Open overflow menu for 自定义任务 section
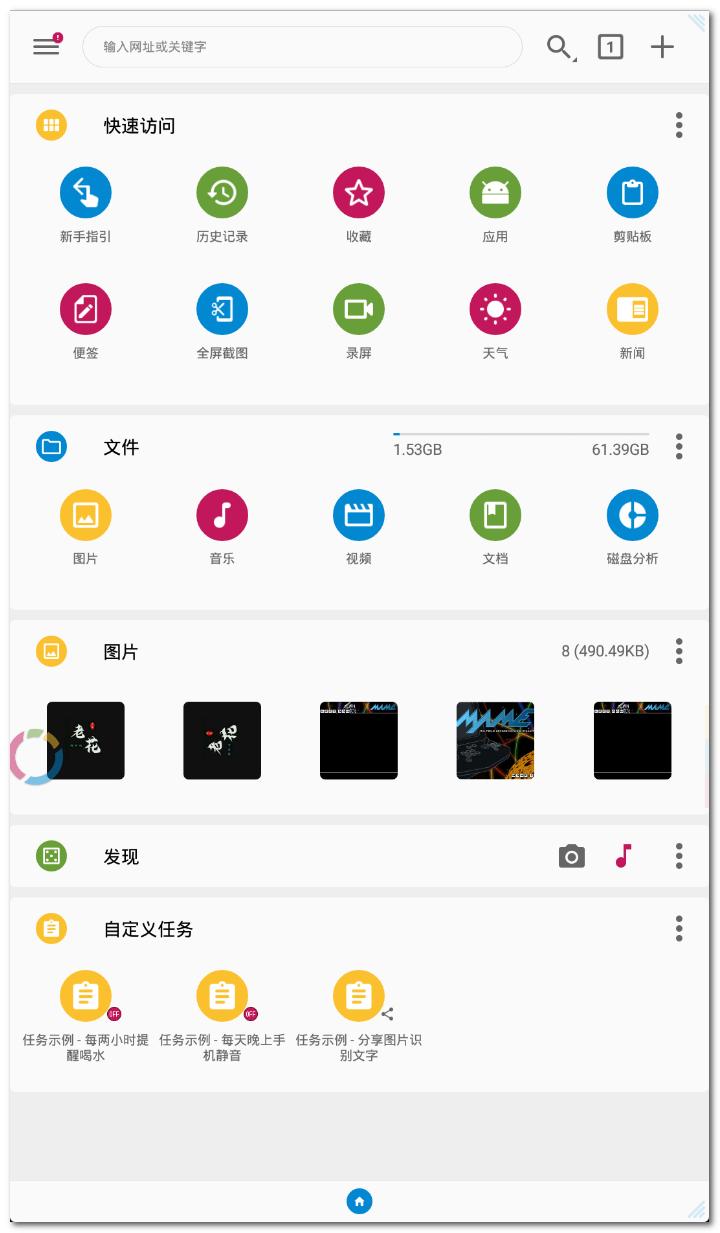 [679, 928]
